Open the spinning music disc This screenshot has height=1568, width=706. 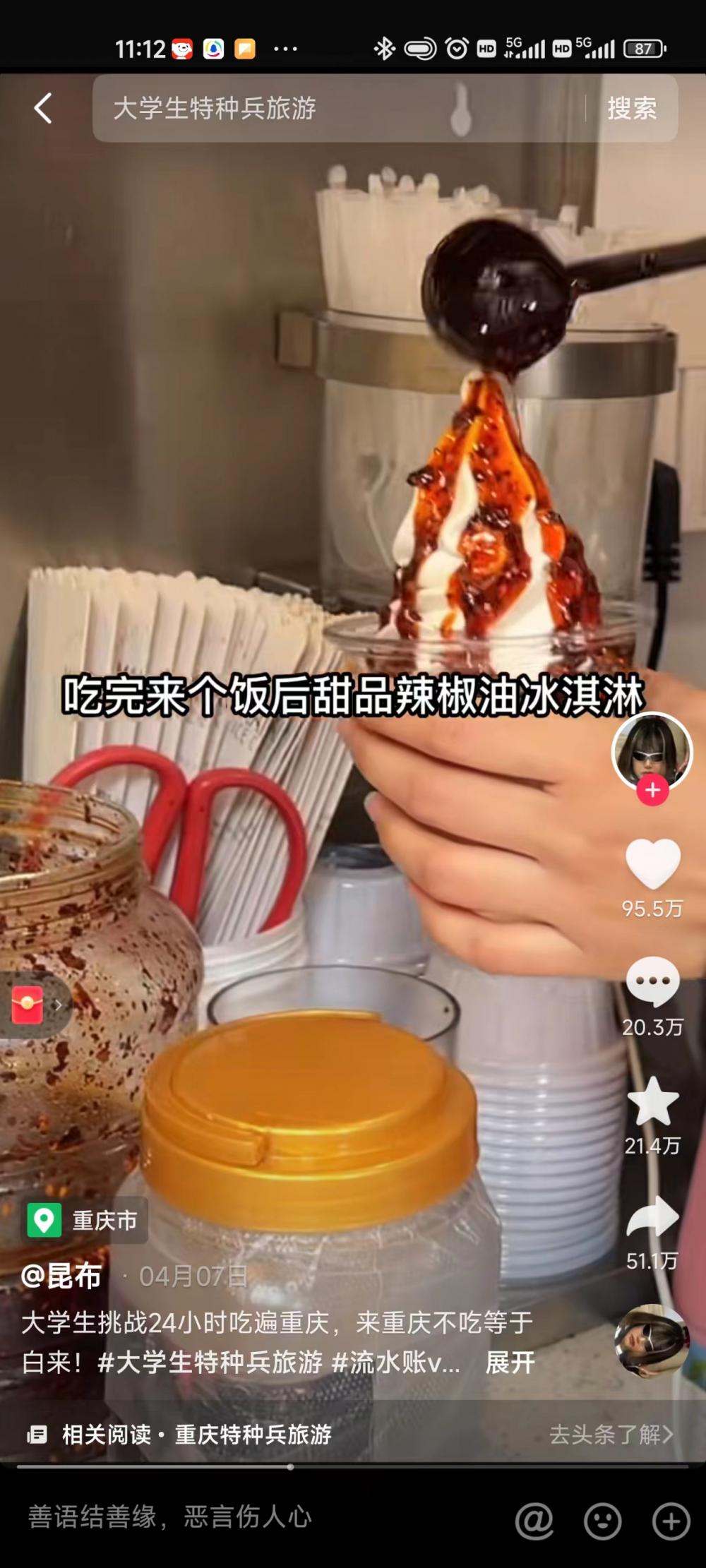tap(651, 1341)
